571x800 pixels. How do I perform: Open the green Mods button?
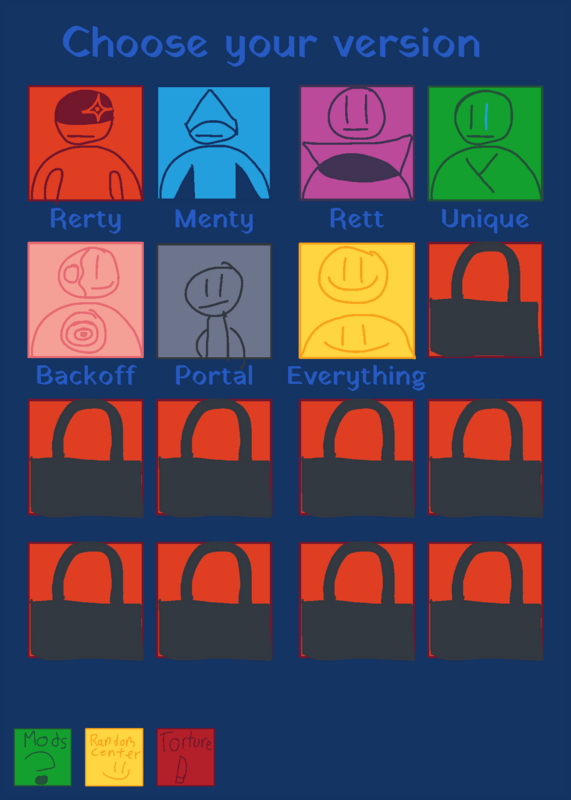tap(43, 757)
